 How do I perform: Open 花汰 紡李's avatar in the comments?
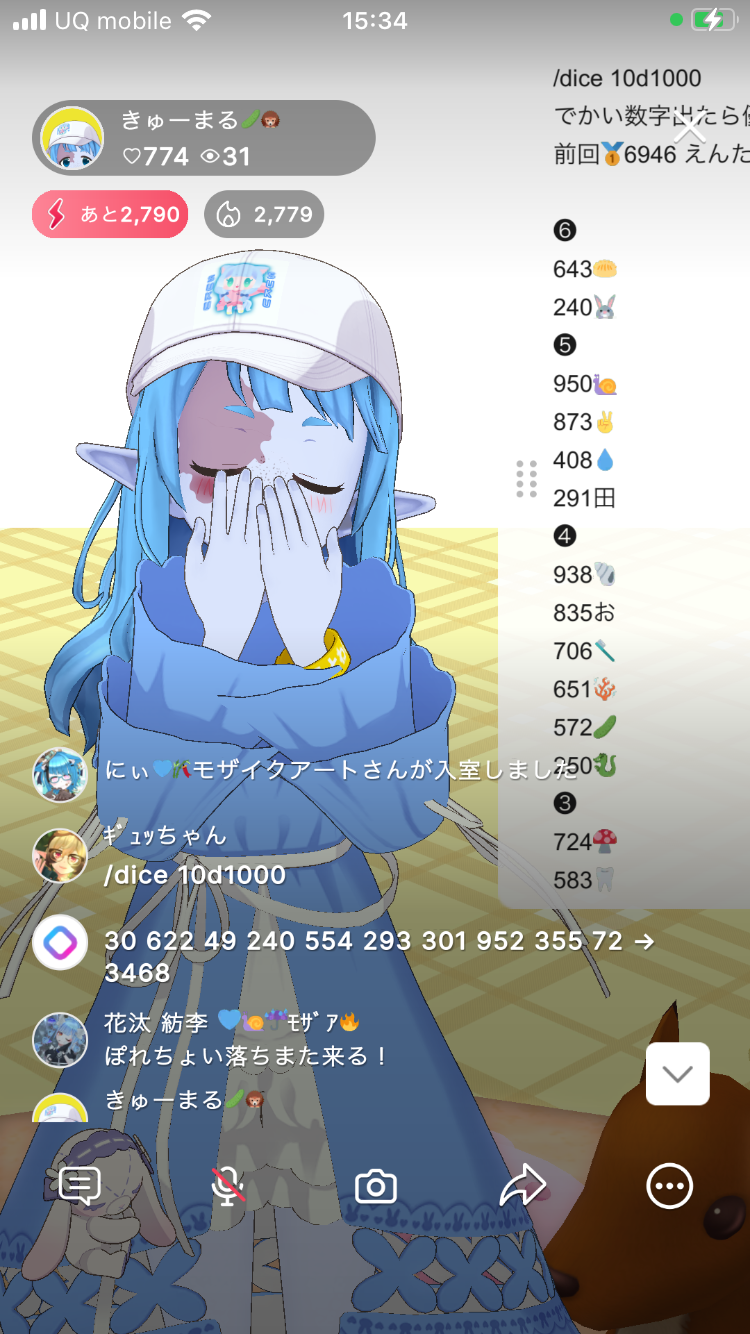[x=60, y=1040]
